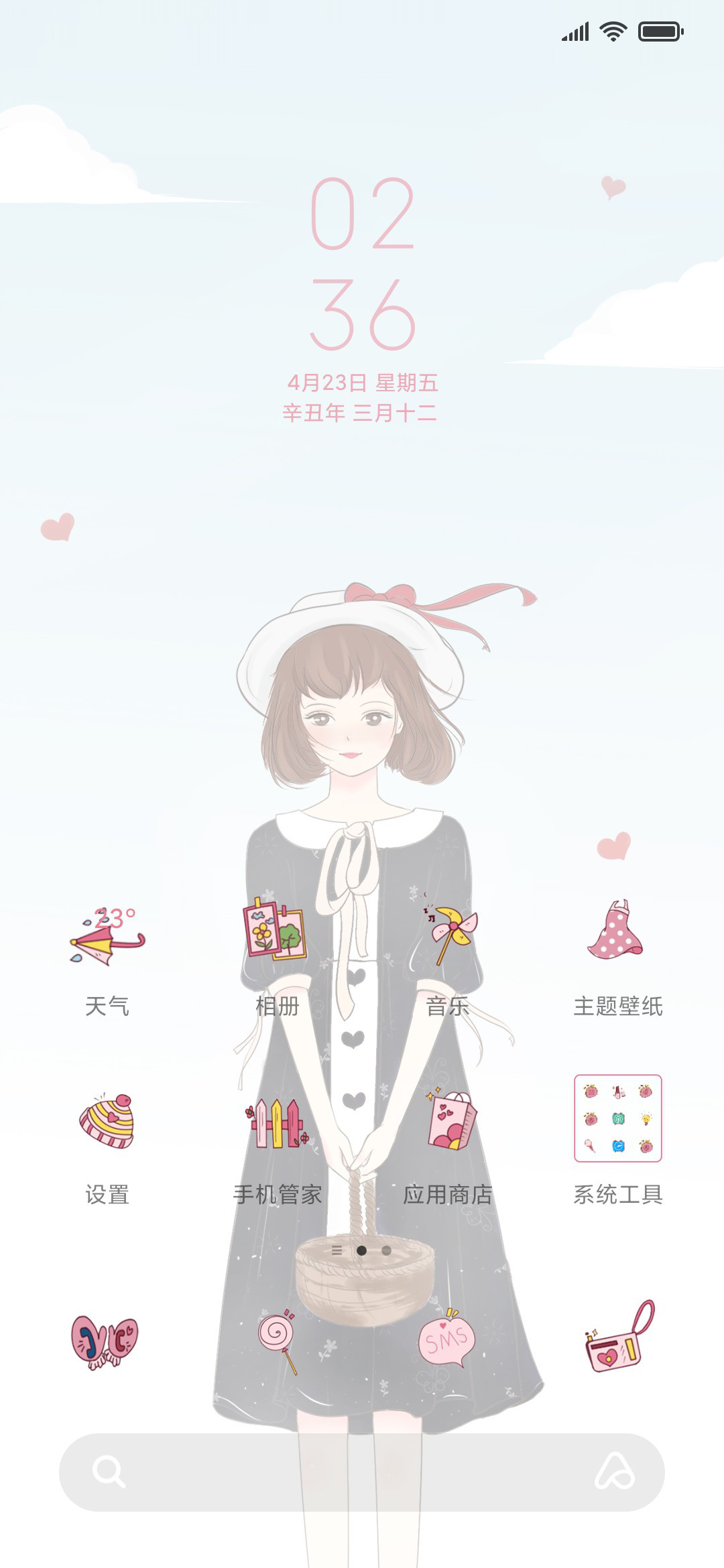Tap the search bar magnifier
724x1568 pixels.
tap(109, 1472)
